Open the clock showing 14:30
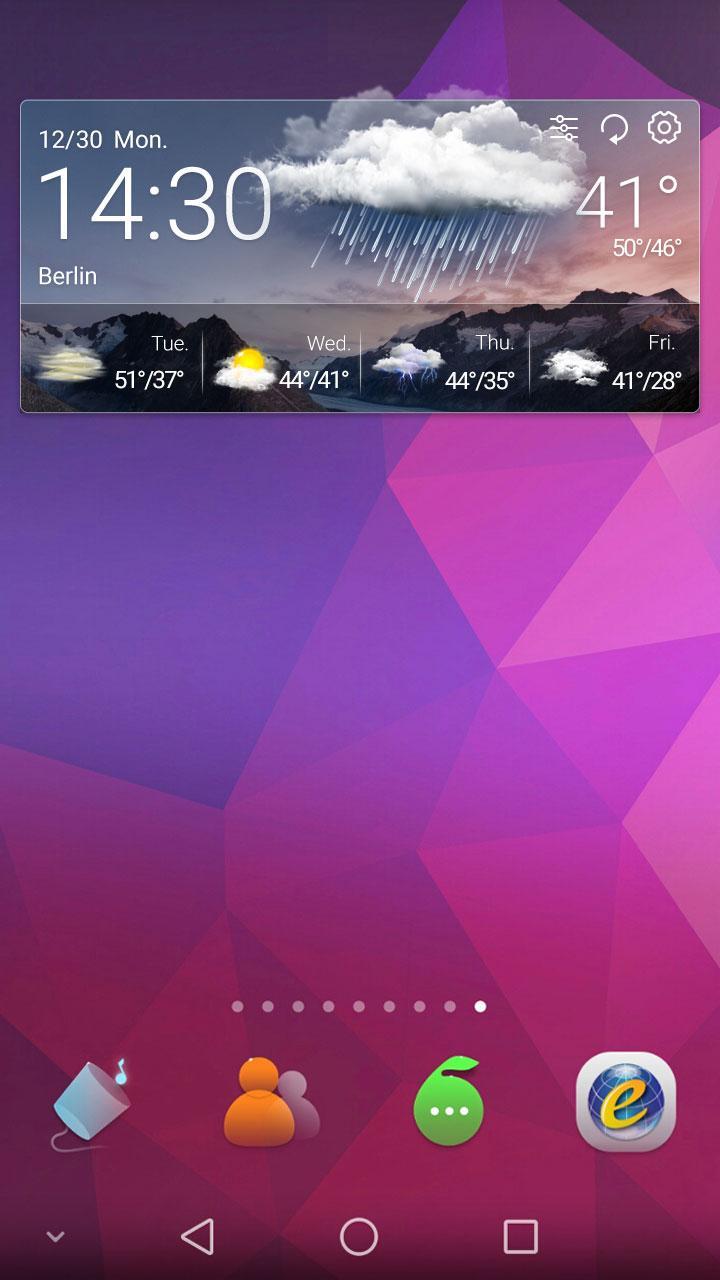 [x=155, y=205]
